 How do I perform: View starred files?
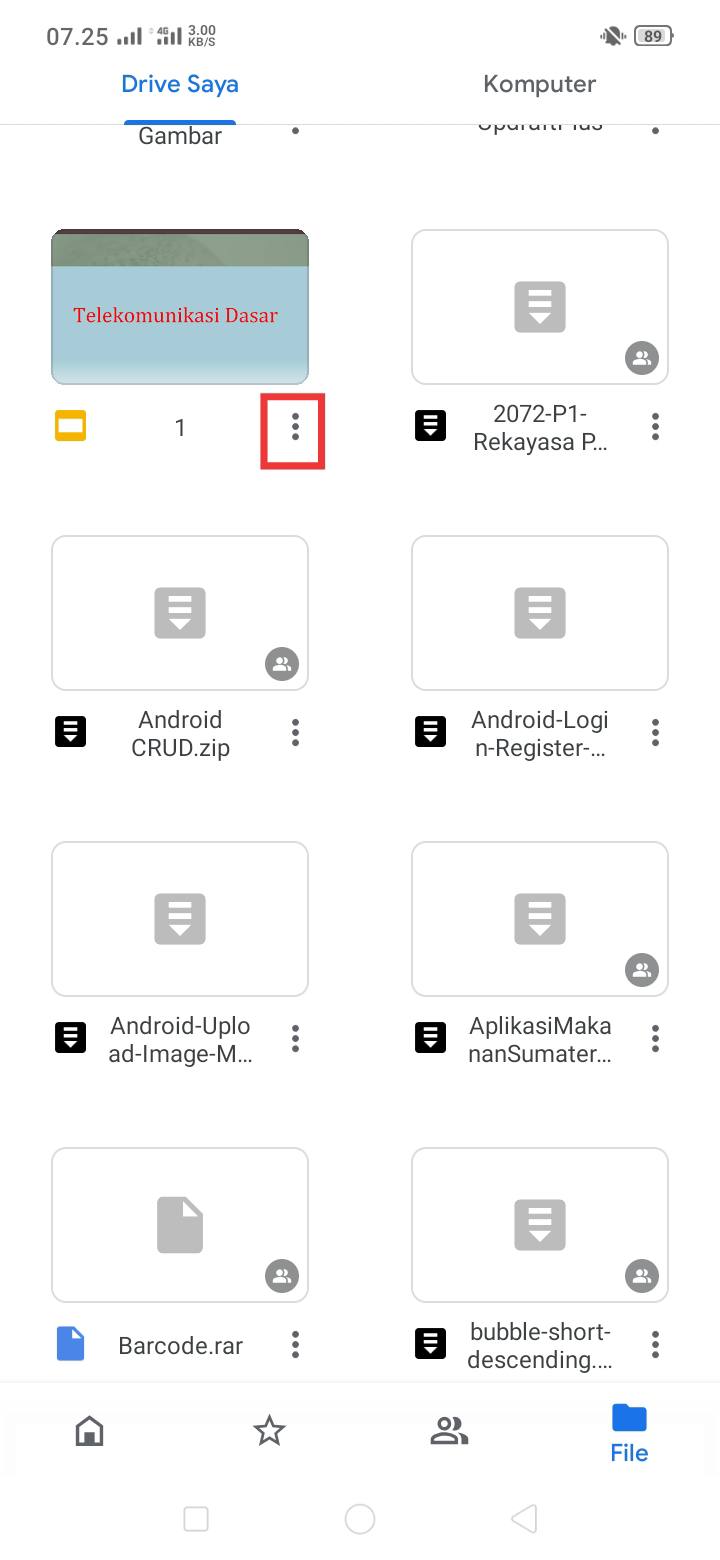coord(269,1432)
